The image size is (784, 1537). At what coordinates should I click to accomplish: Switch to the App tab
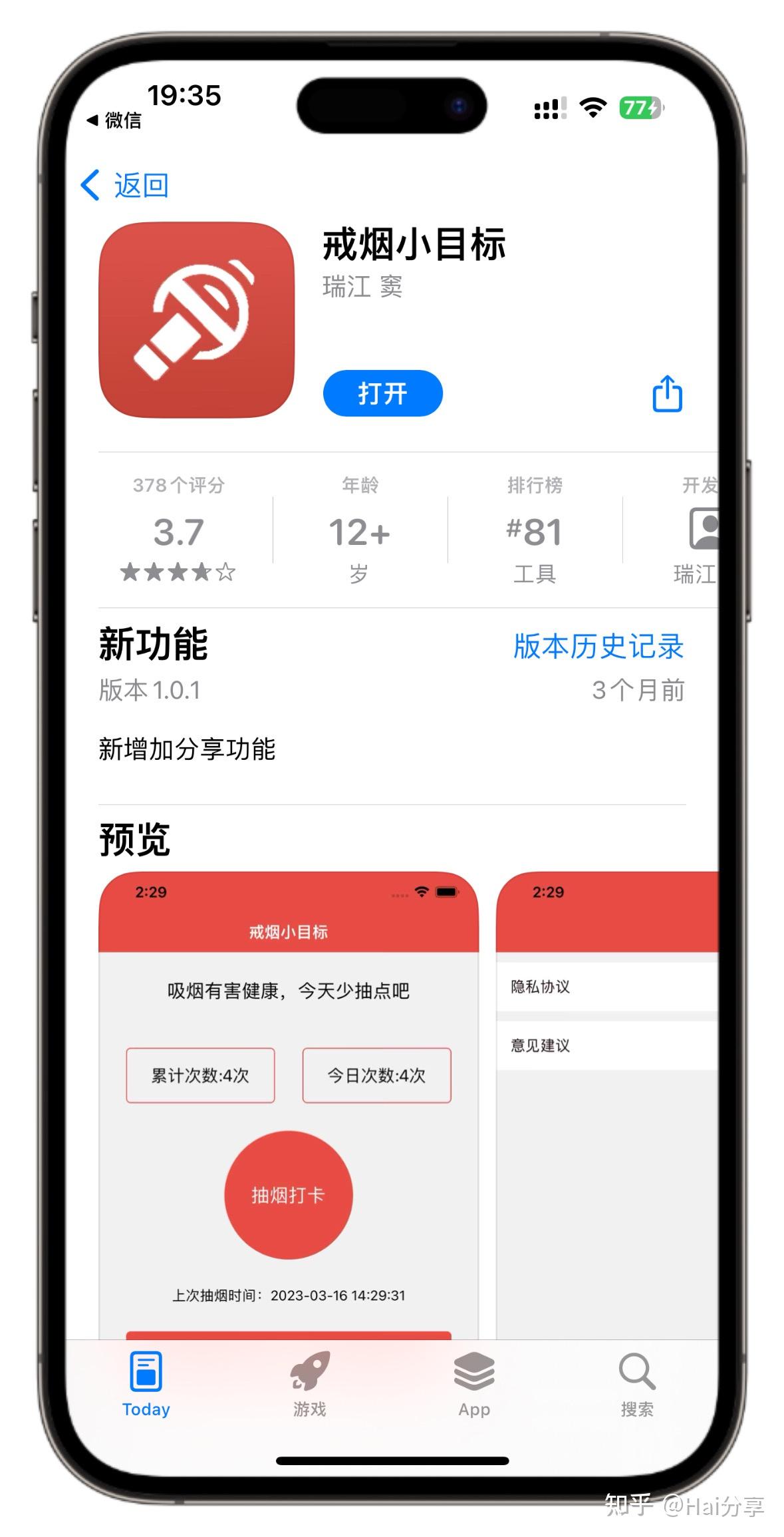pos(474,1384)
